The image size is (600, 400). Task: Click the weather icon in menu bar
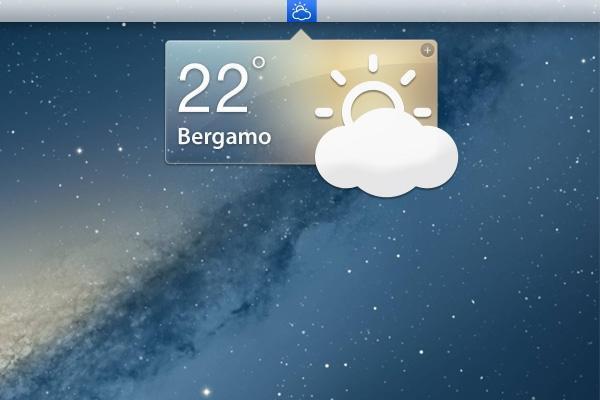(x=300, y=11)
